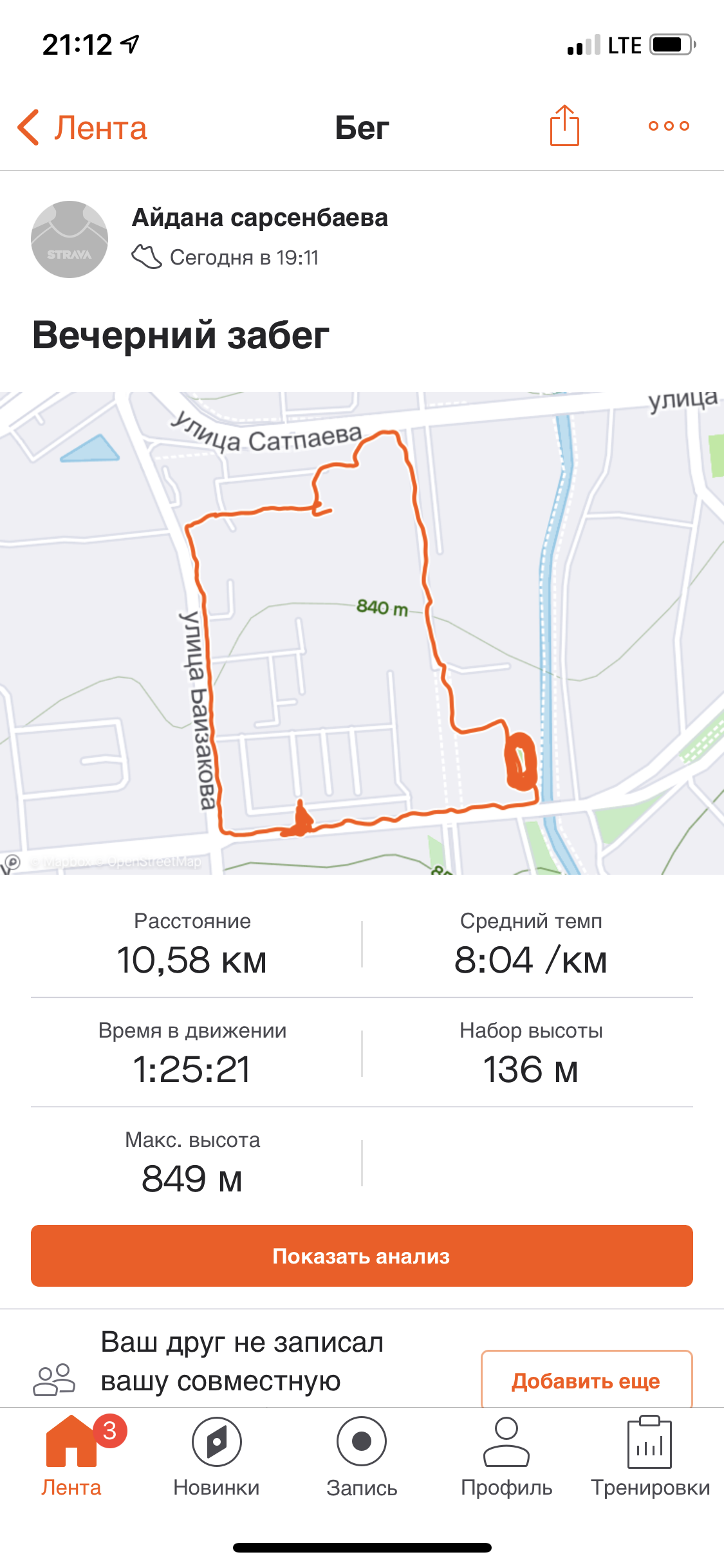Open Айдана сарсенбаева's profile avatar
The width and height of the screenshot is (724, 1568).
[70, 239]
